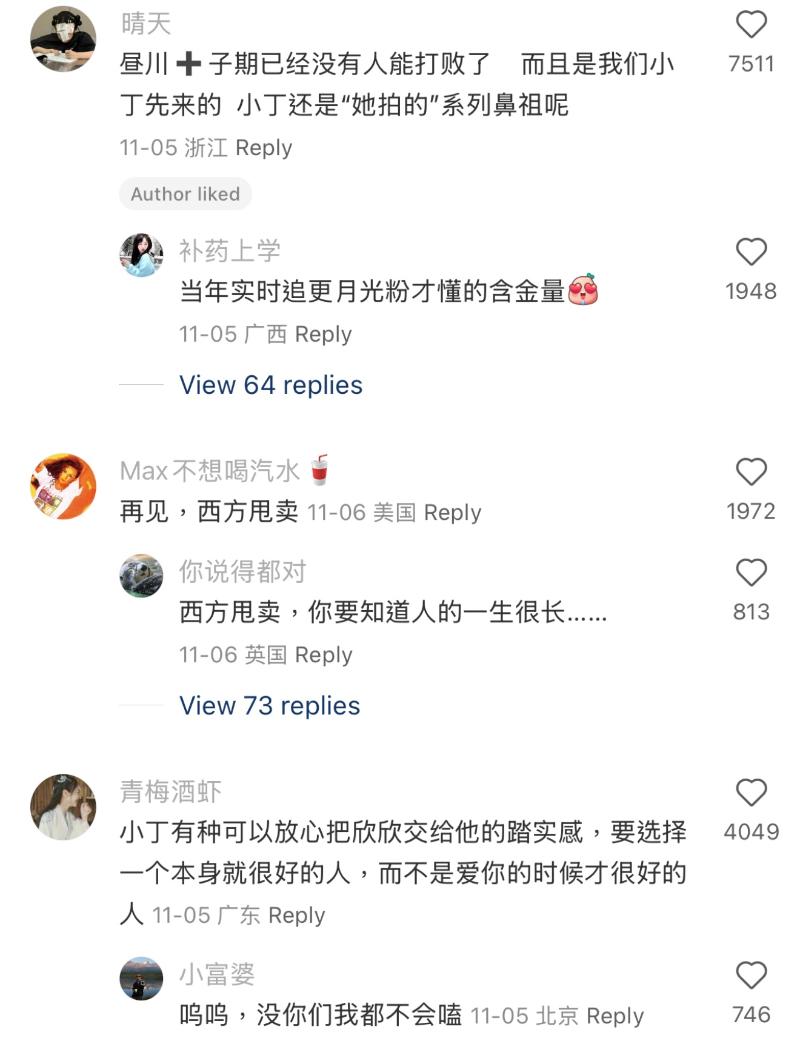Reply to 小富婆
This screenshot has width=800, height=1041.
tap(614, 1016)
